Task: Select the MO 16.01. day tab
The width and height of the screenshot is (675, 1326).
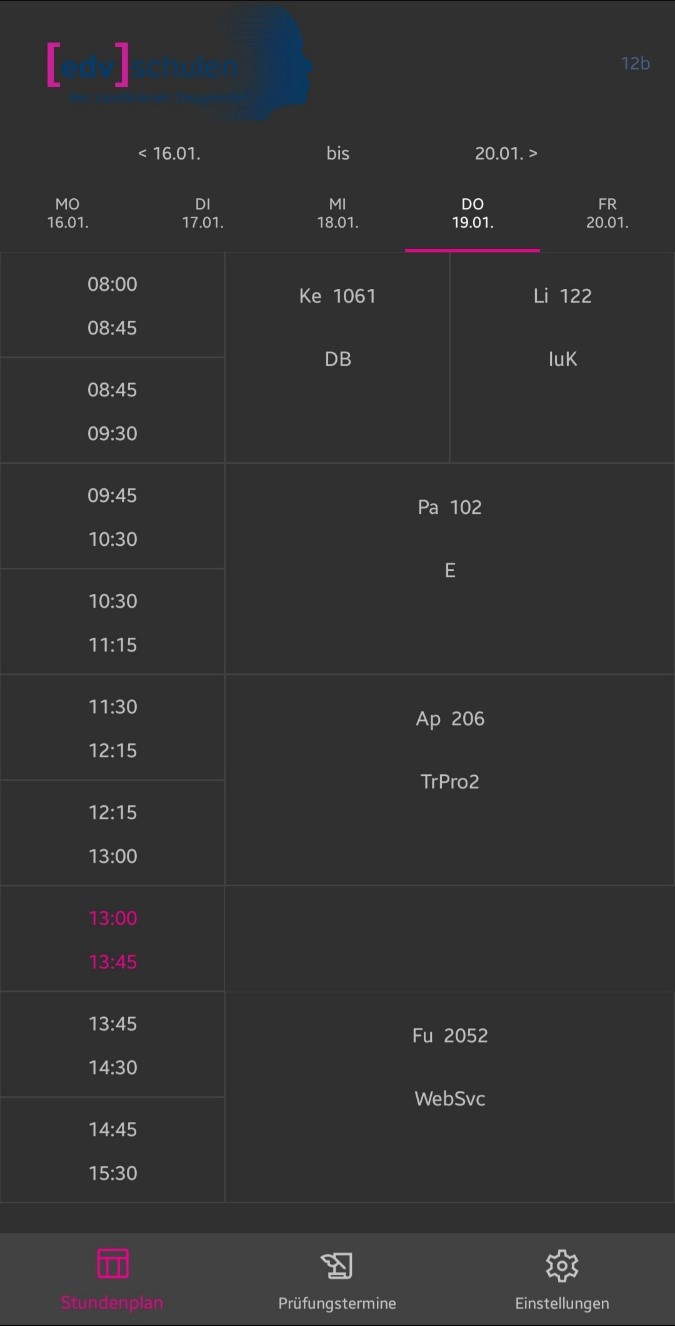Action: pyautogui.click(x=68, y=213)
